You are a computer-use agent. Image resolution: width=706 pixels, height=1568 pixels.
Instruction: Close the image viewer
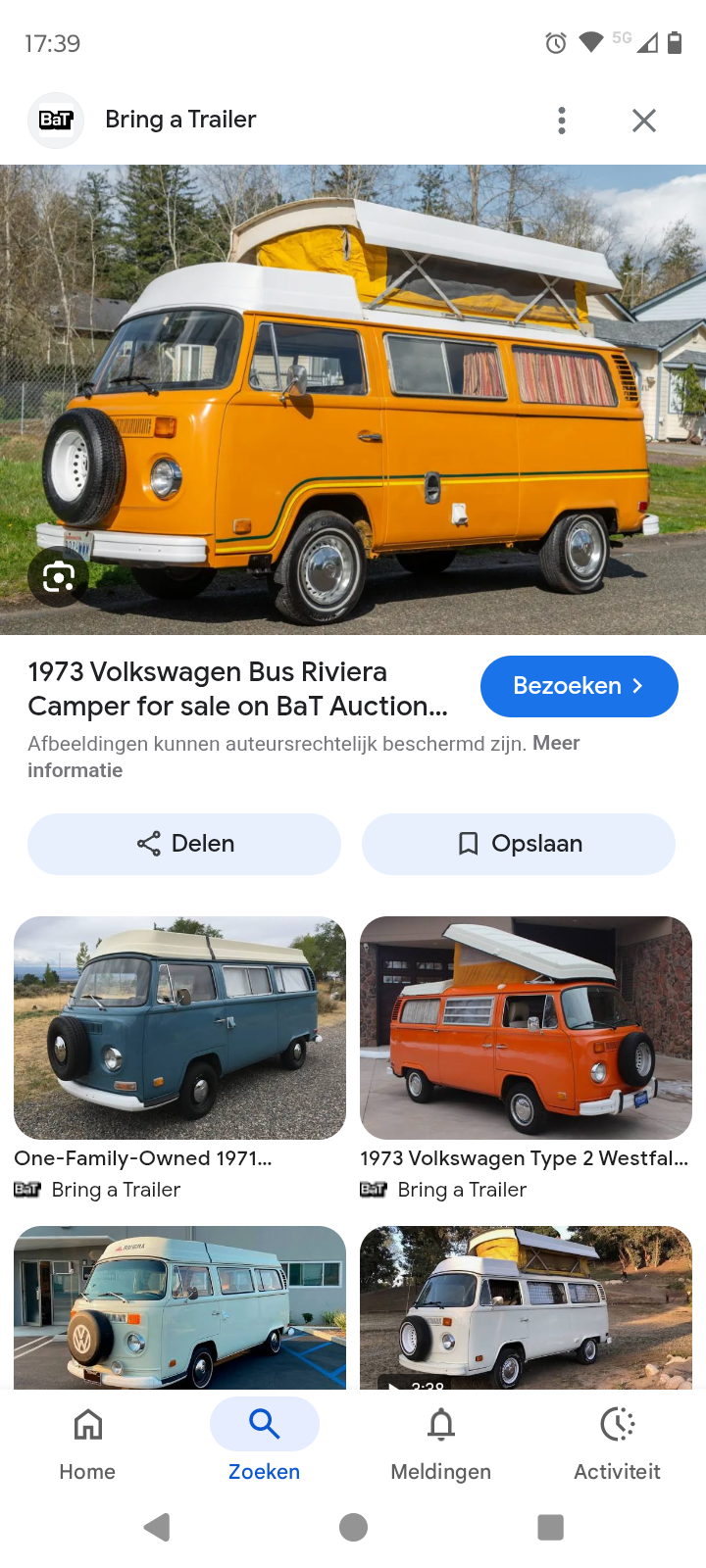pyautogui.click(x=643, y=121)
